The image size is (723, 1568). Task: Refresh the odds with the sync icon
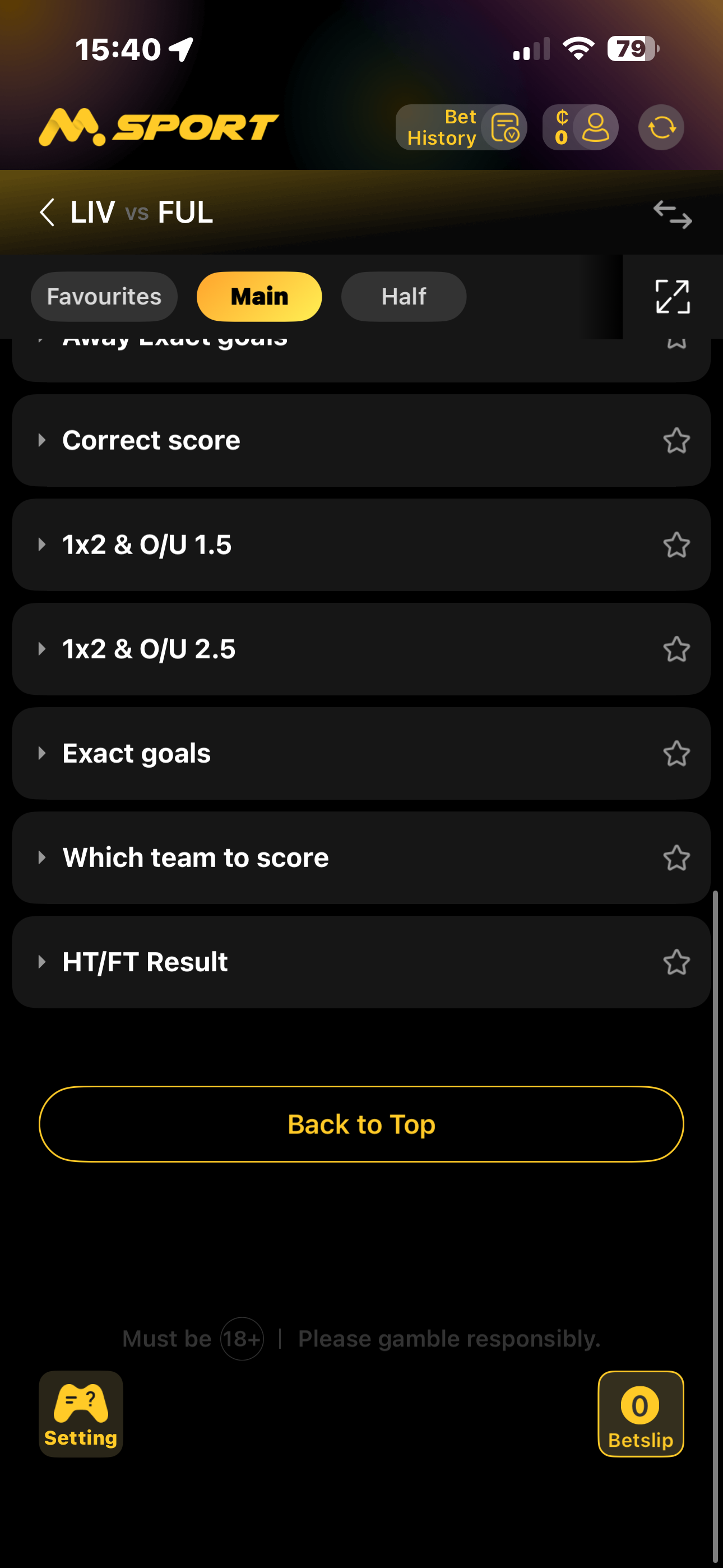pos(661,128)
